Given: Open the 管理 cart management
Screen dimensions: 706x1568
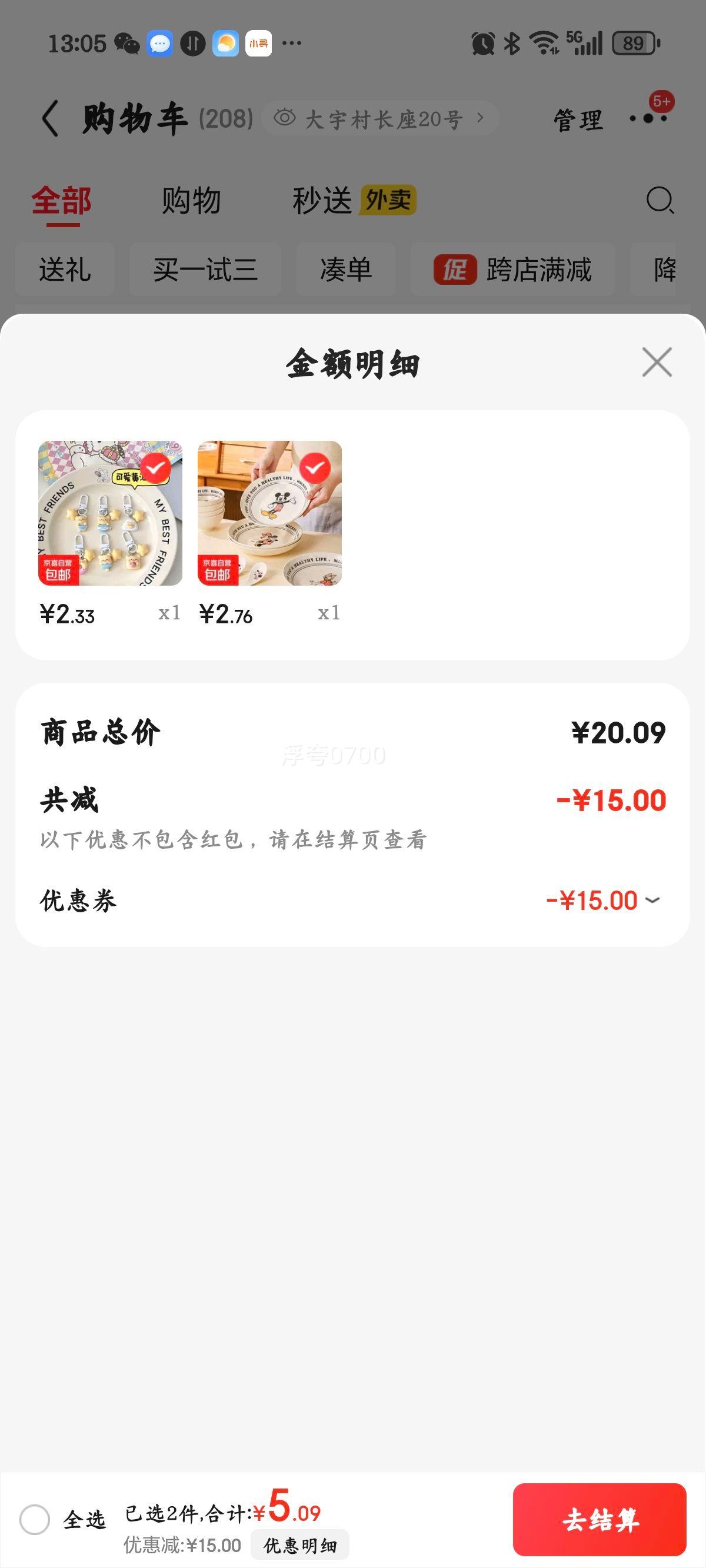Looking at the screenshot, I should point(578,119).
